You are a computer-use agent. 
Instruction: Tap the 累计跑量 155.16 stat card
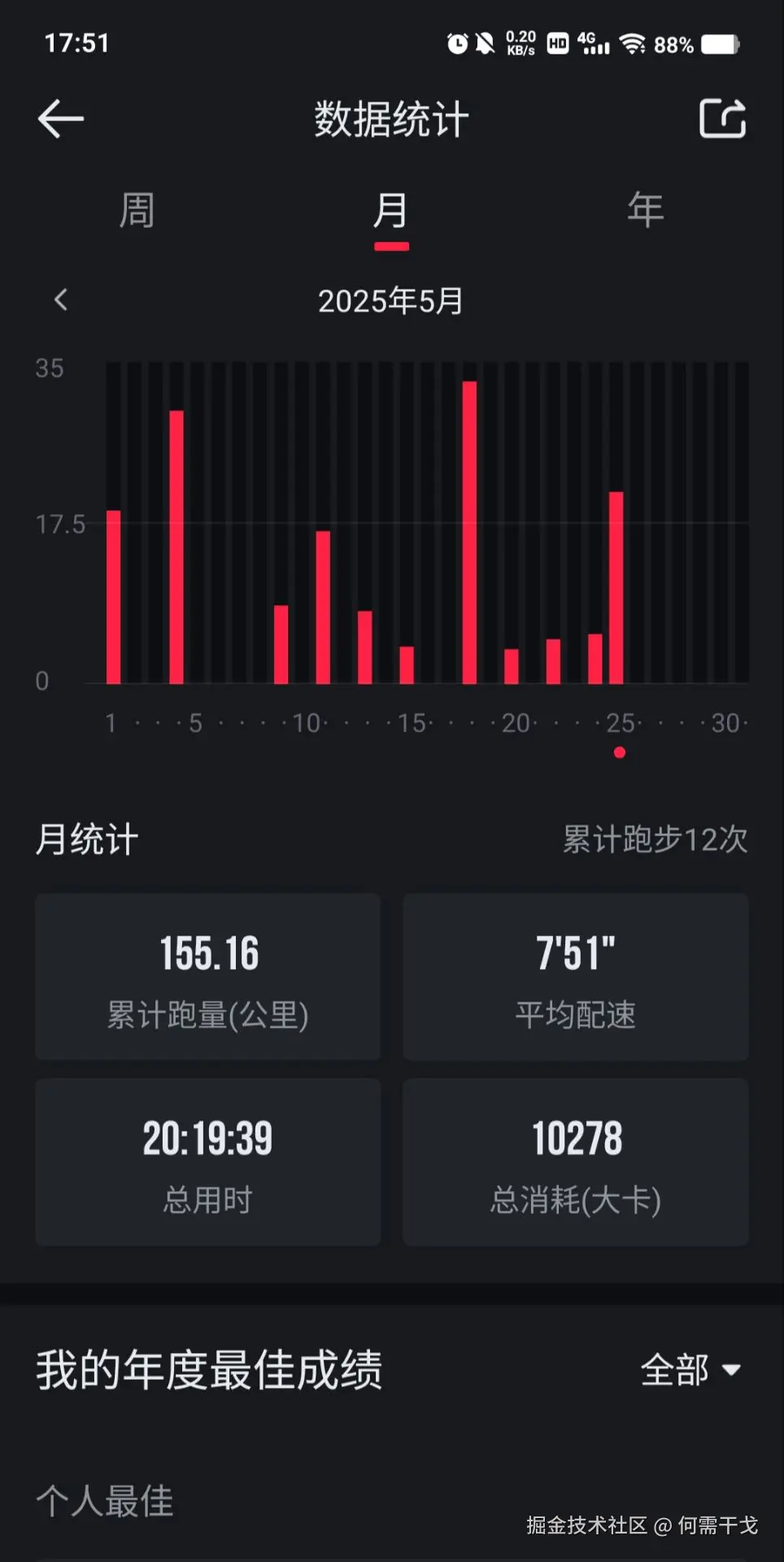coord(207,977)
